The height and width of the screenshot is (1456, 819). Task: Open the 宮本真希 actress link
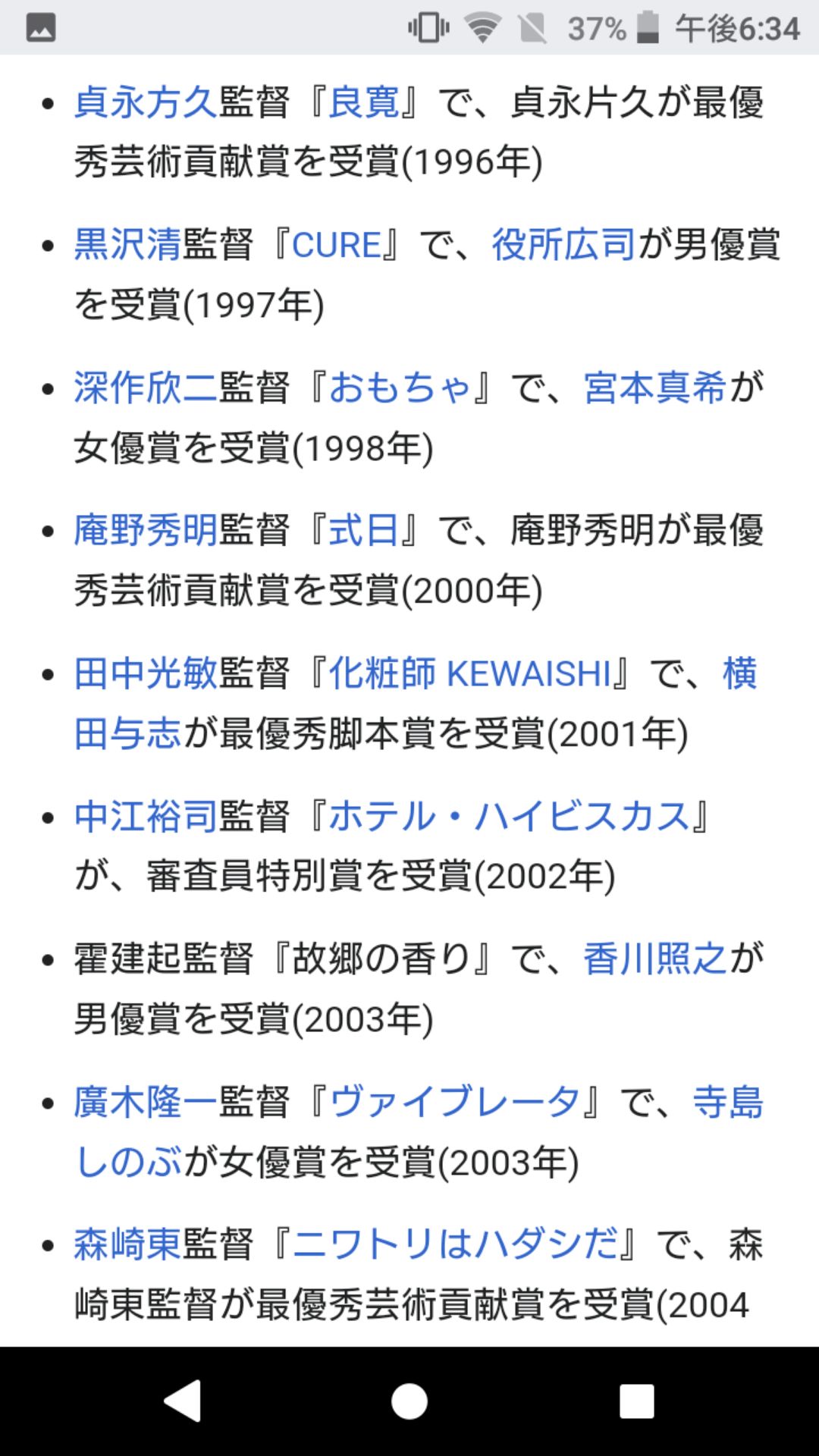coord(657,388)
